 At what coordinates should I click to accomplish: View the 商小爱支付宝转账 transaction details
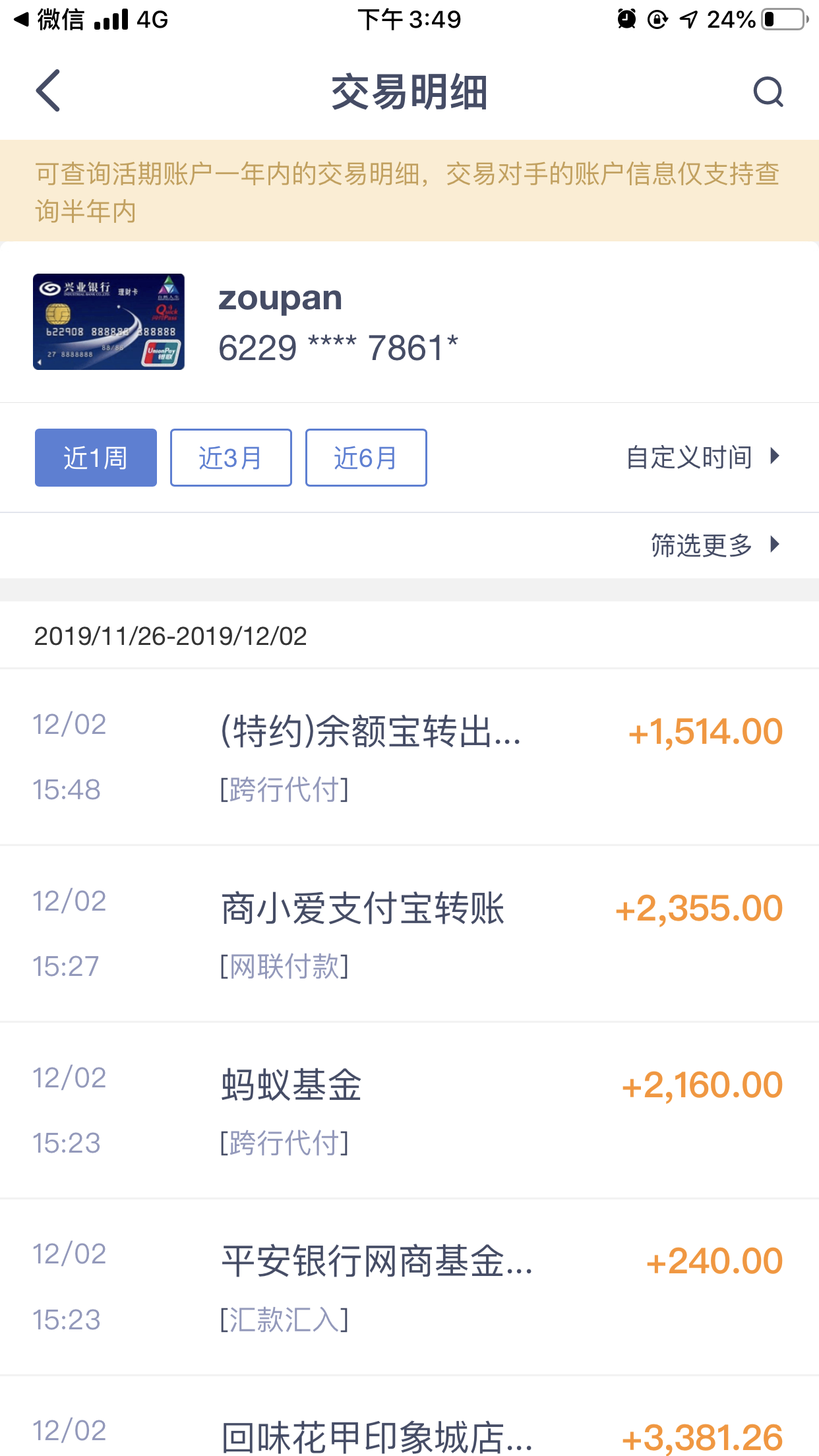[409, 934]
